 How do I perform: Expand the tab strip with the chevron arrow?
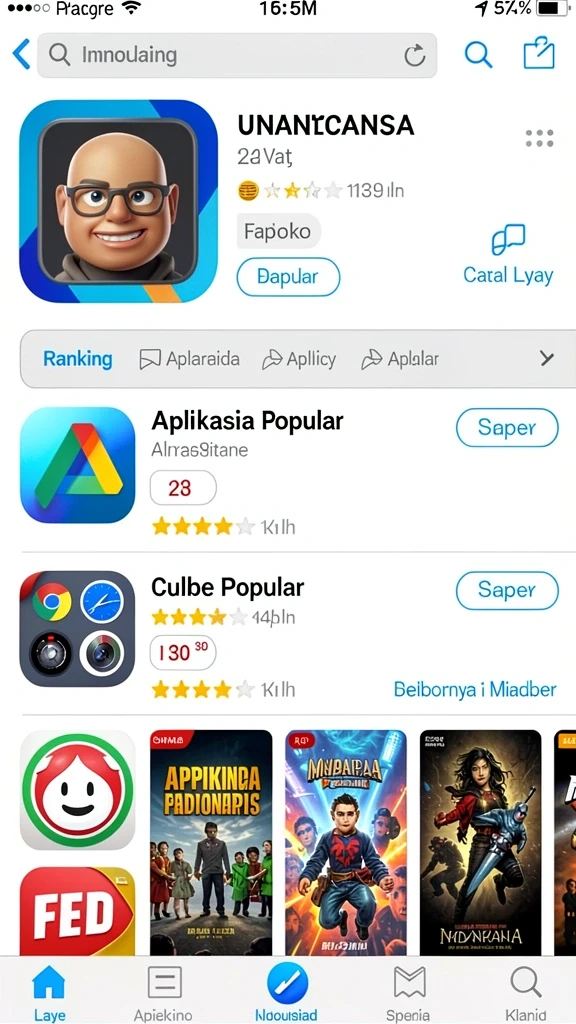(547, 358)
